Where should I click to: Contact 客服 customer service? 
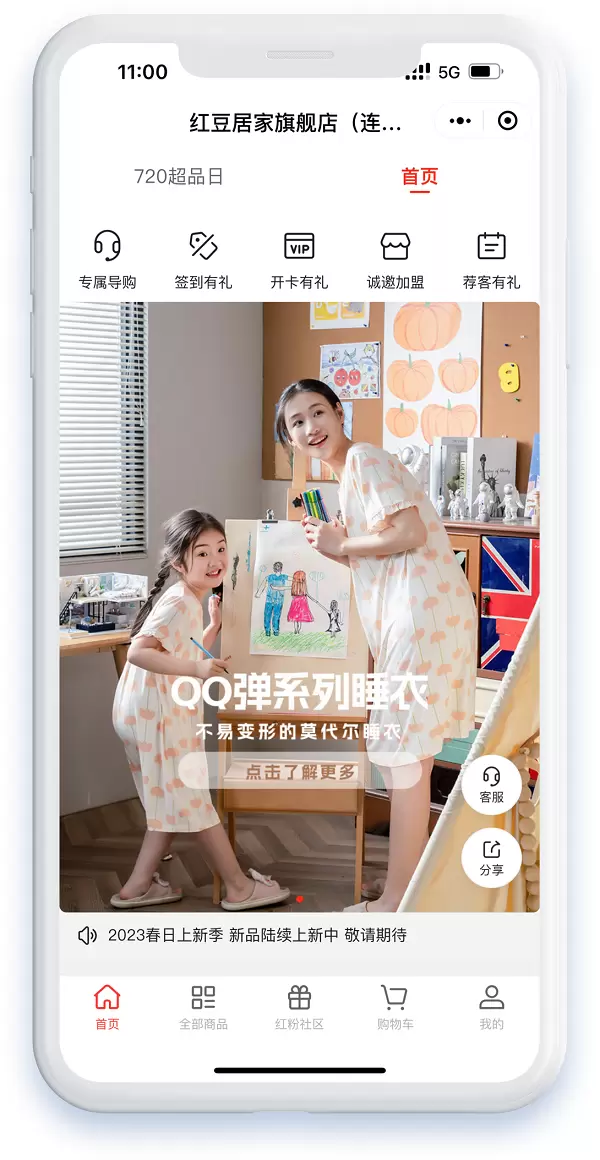[491, 785]
